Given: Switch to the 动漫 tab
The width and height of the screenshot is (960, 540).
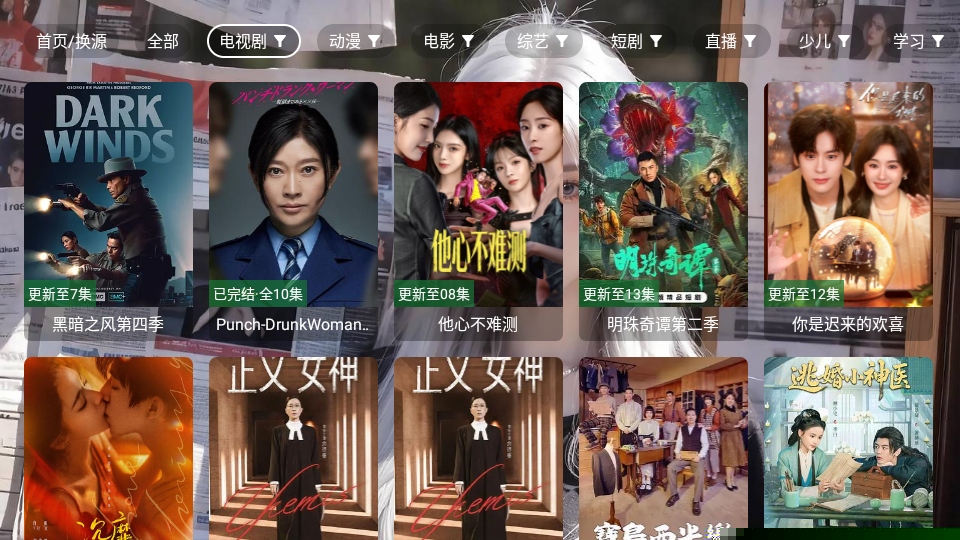Looking at the screenshot, I should [x=355, y=41].
